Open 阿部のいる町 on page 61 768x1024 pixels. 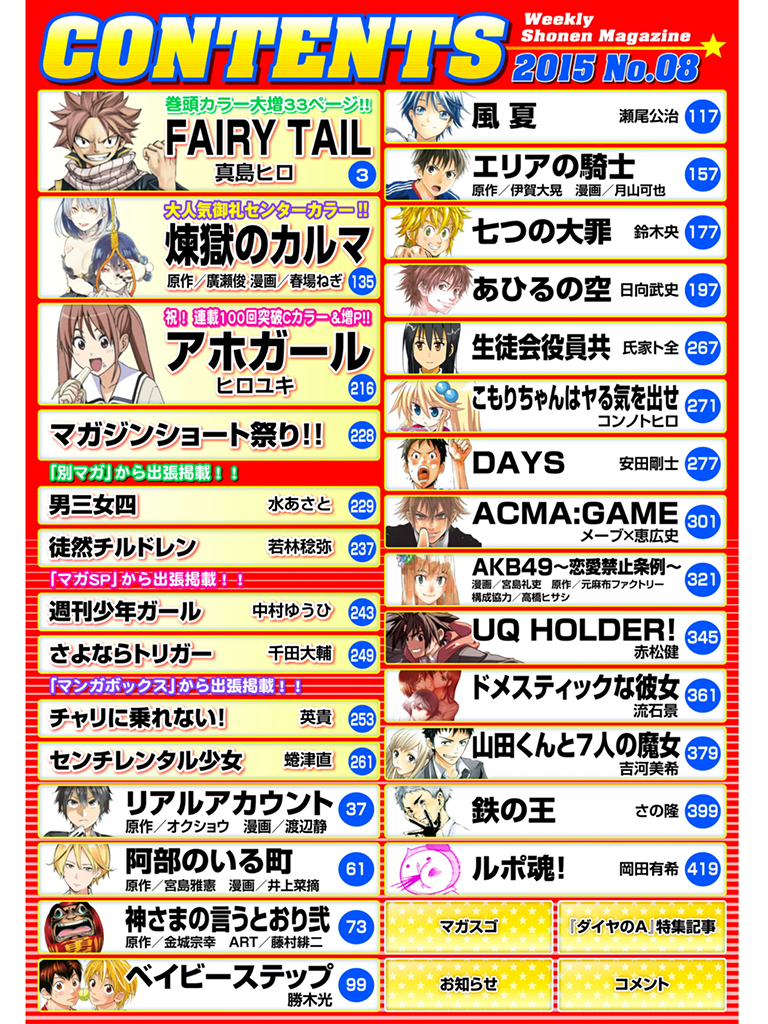[208, 868]
